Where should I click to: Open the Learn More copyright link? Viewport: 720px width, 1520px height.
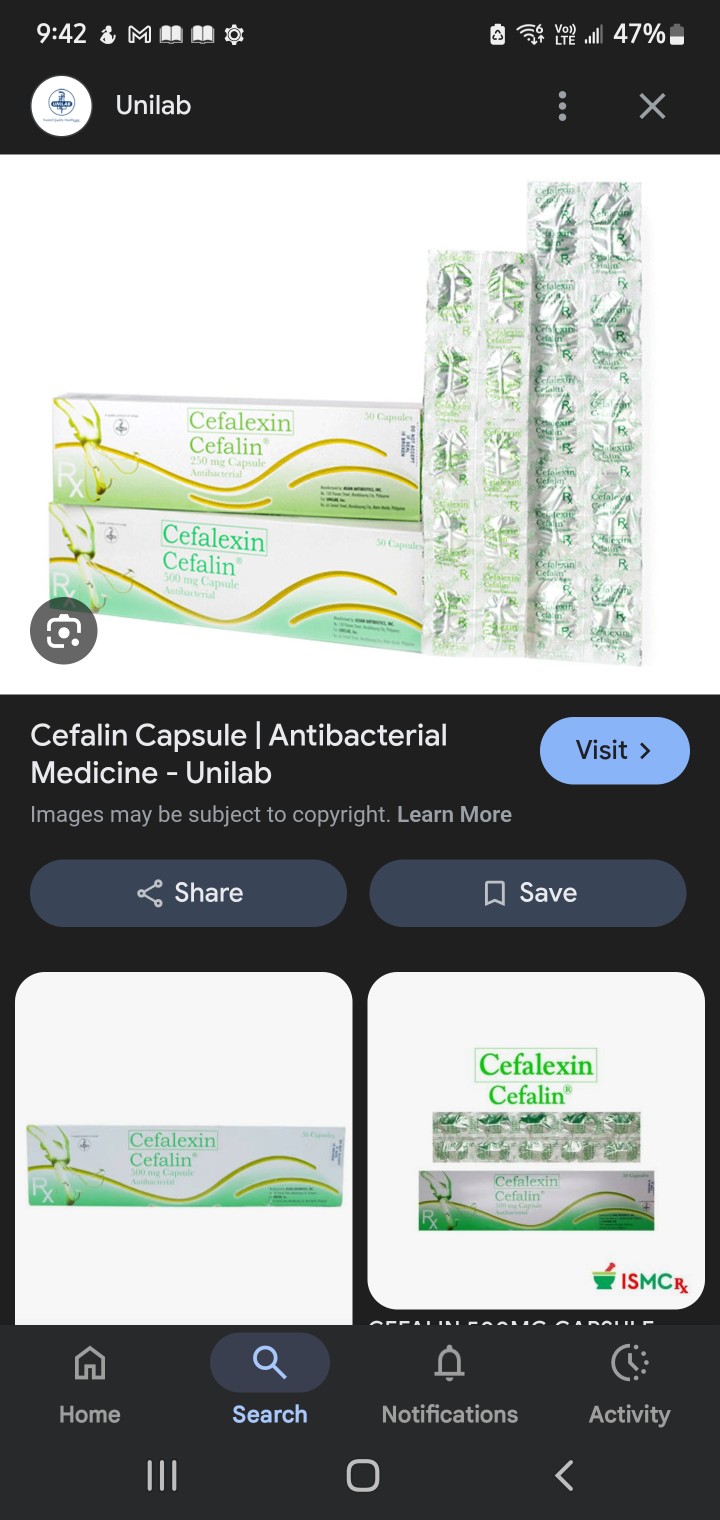[x=454, y=814]
